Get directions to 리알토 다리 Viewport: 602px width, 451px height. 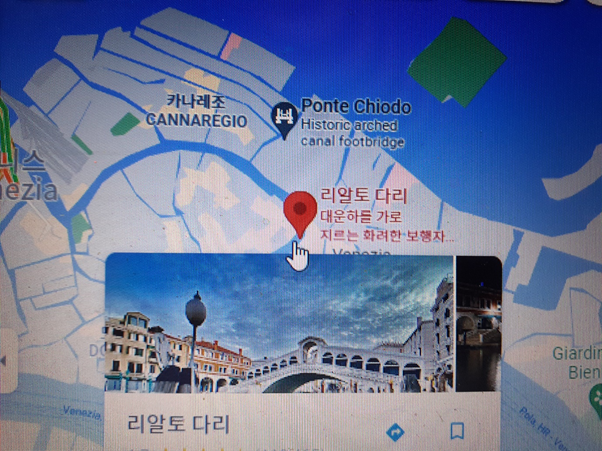(395, 432)
